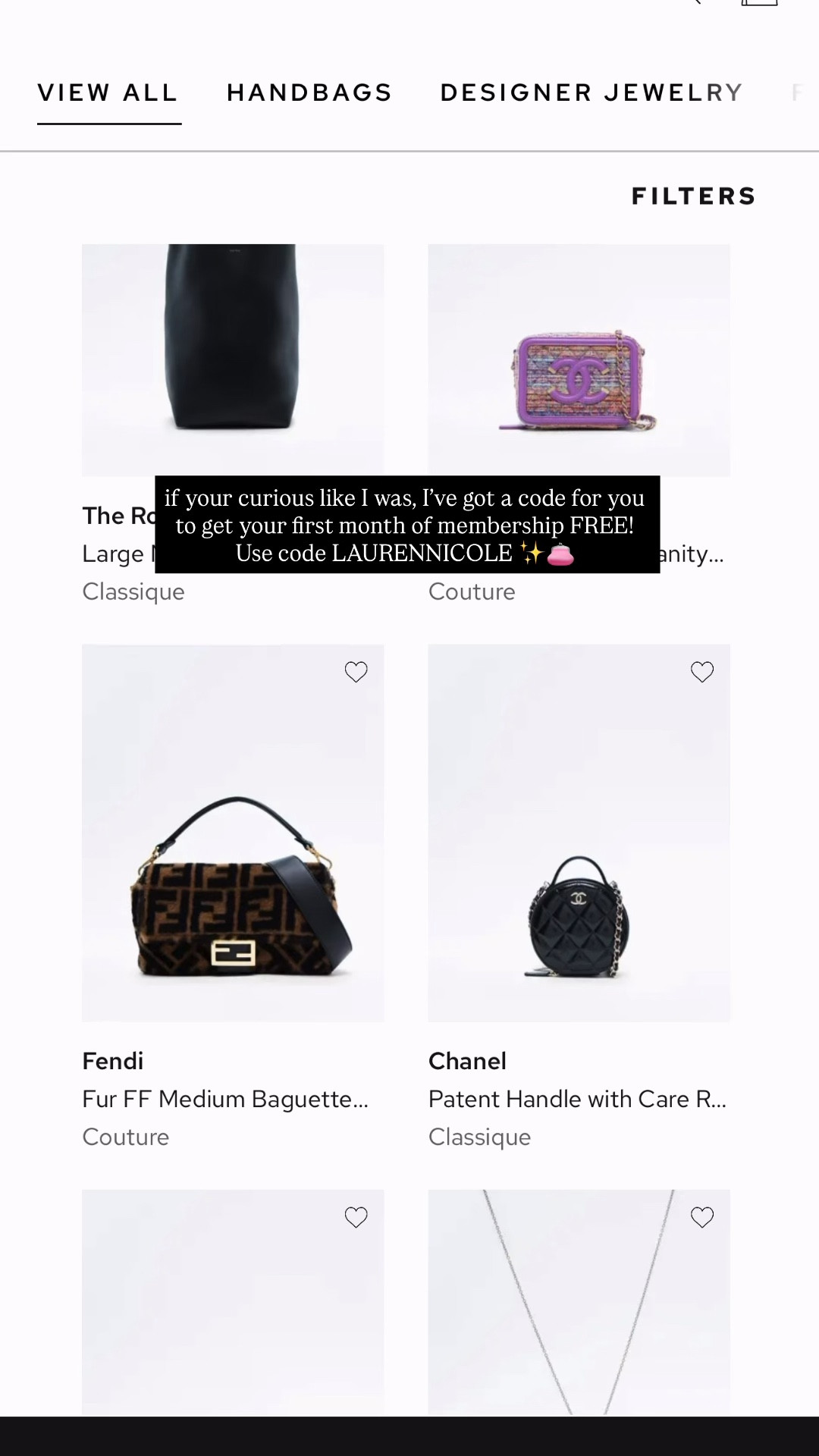Open the search icon

[x=696, y=4]
